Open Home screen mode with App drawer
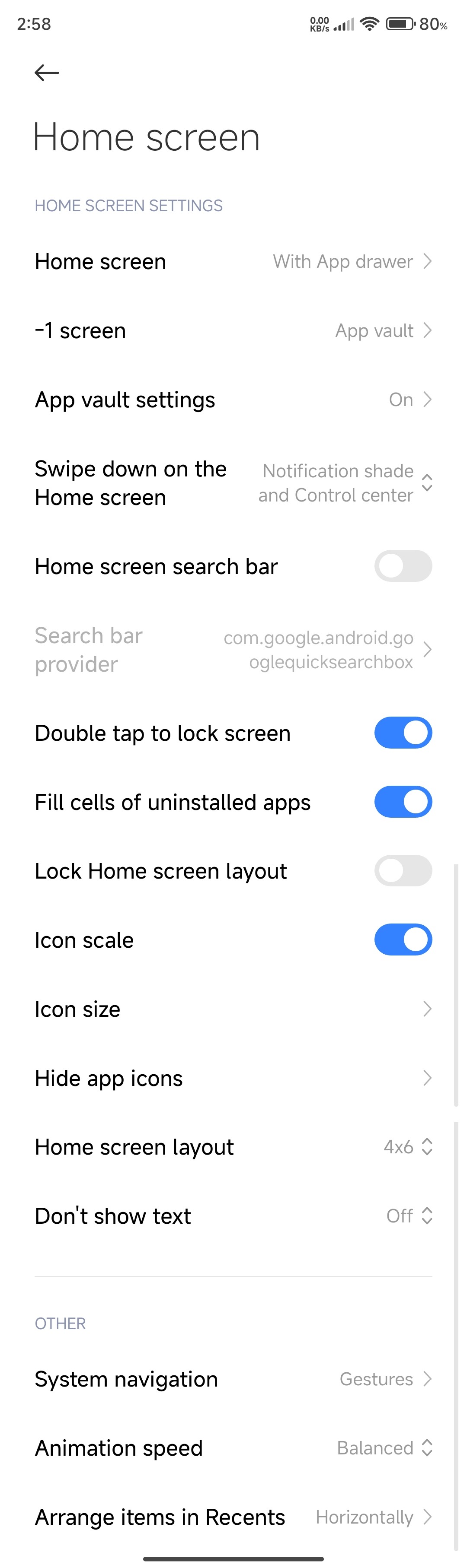This screenshot has height=1568, width=467. (233, 262)
